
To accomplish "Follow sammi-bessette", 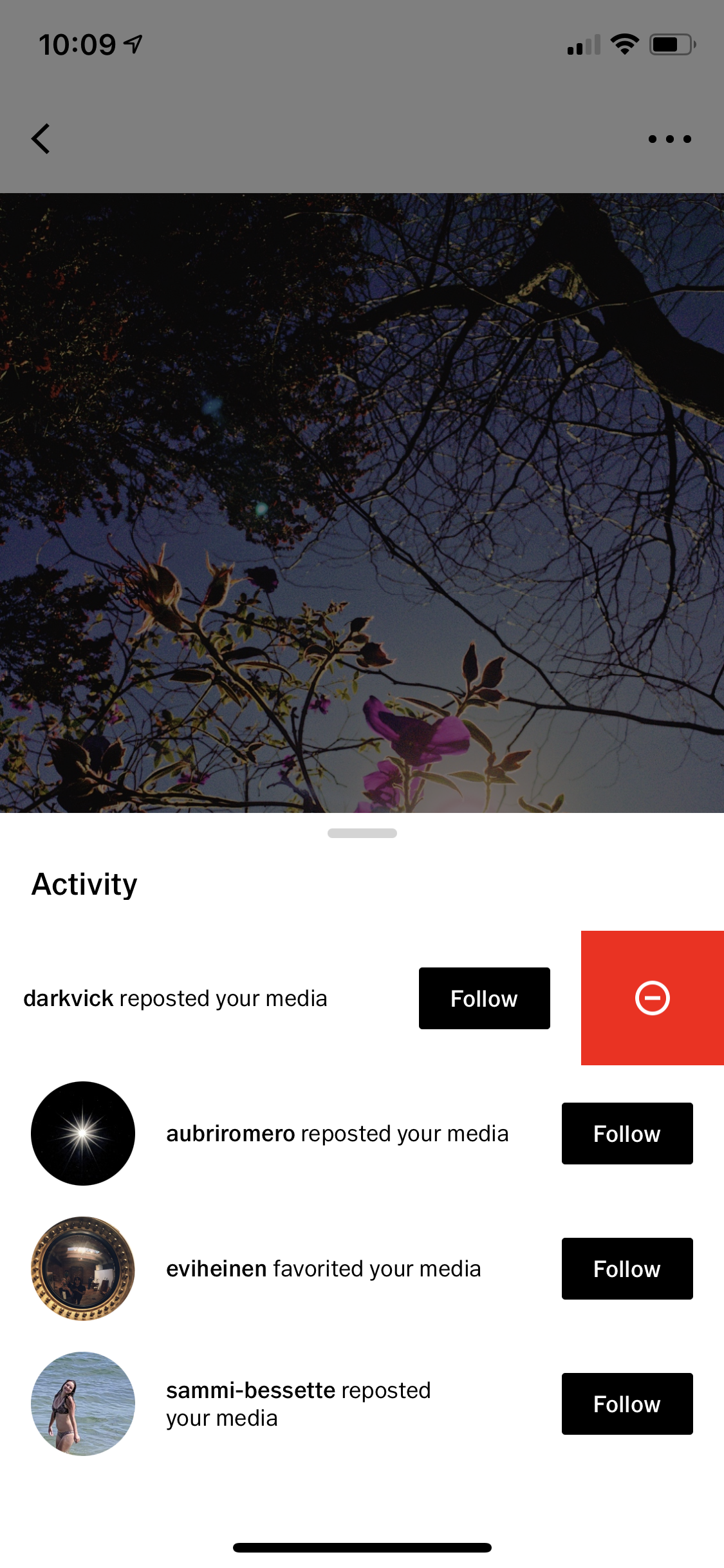I will 627,1404.
